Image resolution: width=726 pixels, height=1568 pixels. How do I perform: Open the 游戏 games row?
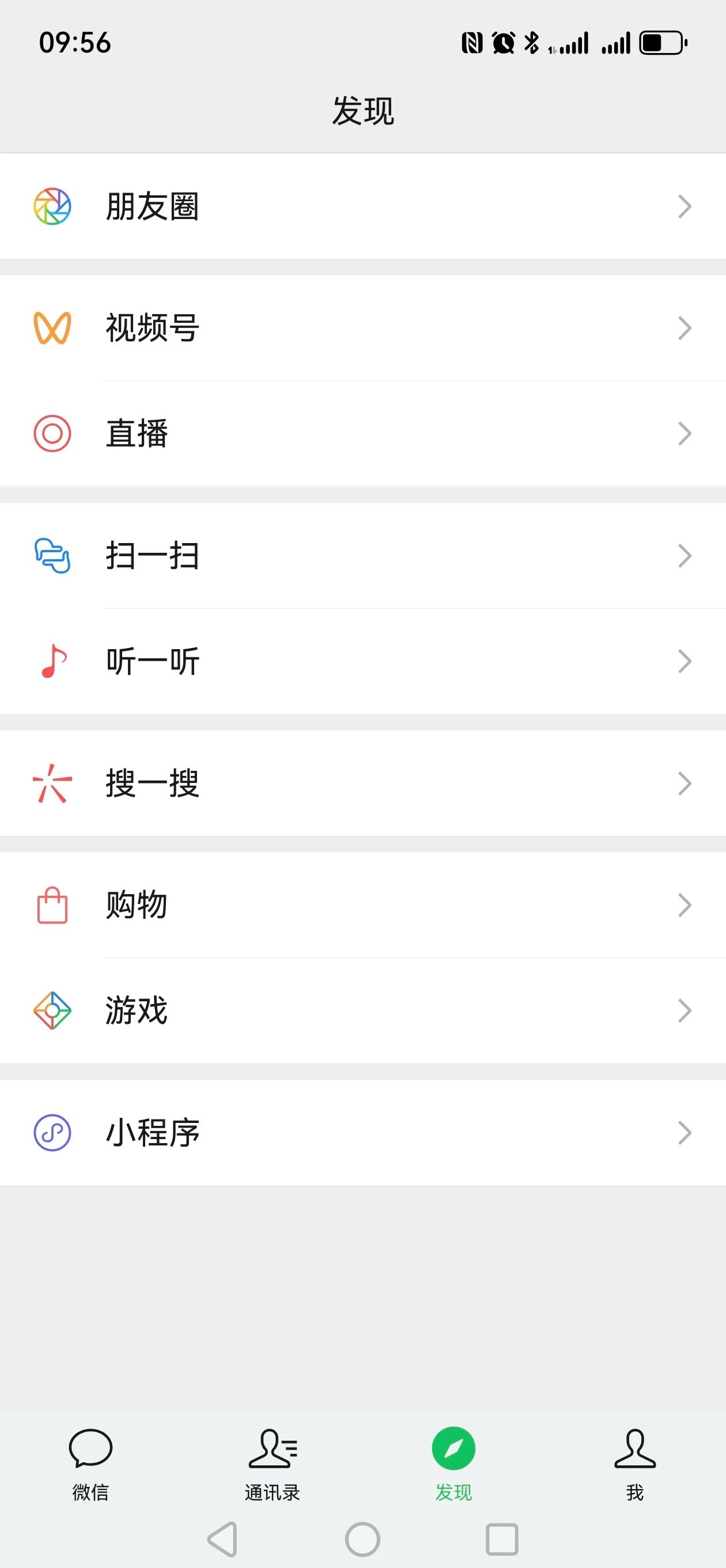click(362, 1011)
